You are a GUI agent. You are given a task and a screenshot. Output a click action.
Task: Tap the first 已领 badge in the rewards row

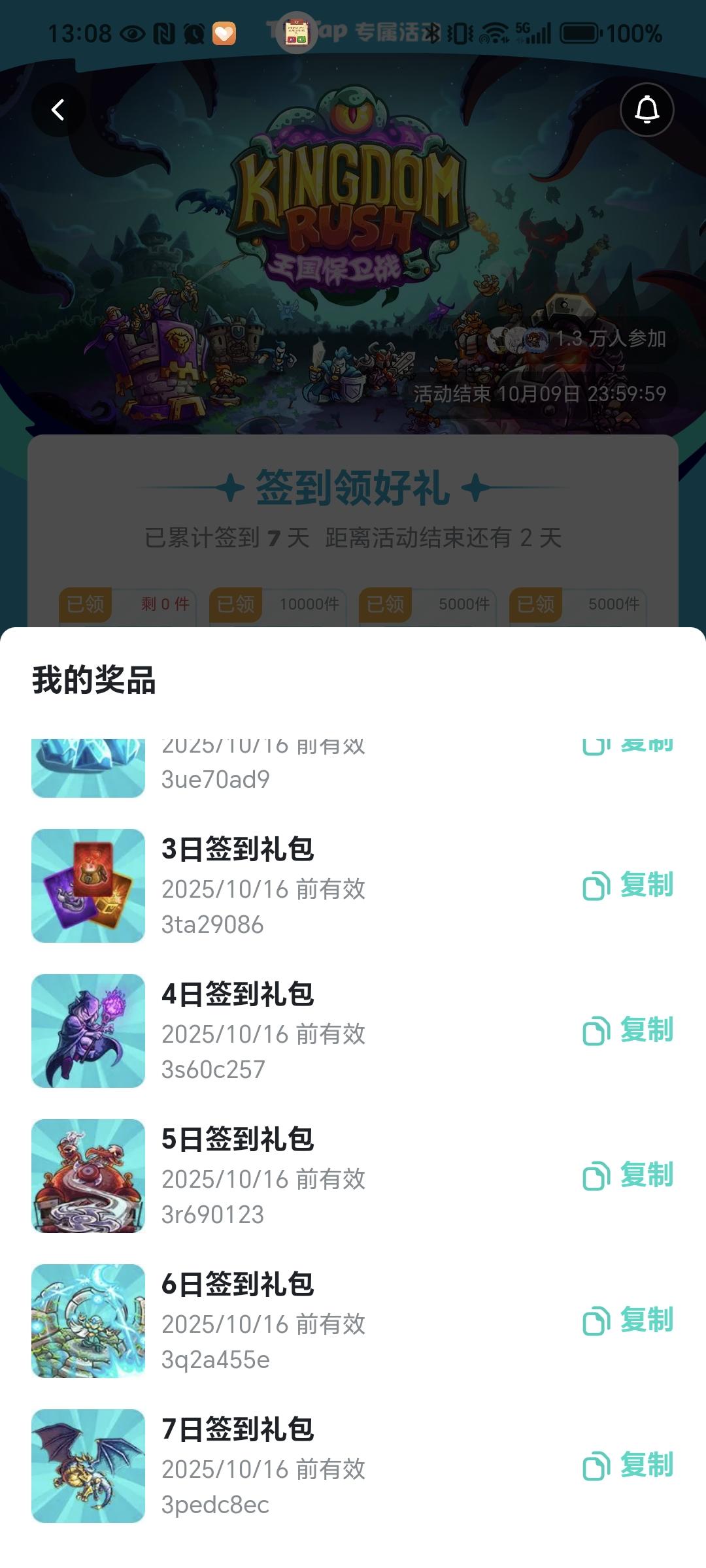click(86, 605)
